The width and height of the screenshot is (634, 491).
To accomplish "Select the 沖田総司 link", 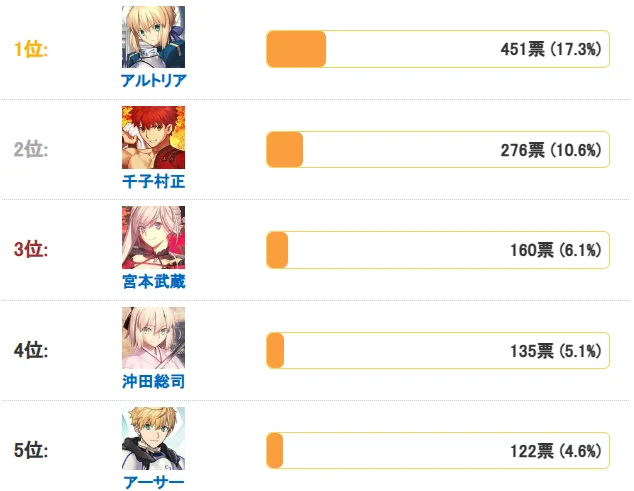I will pyautogui.click(x=153, y=381).
